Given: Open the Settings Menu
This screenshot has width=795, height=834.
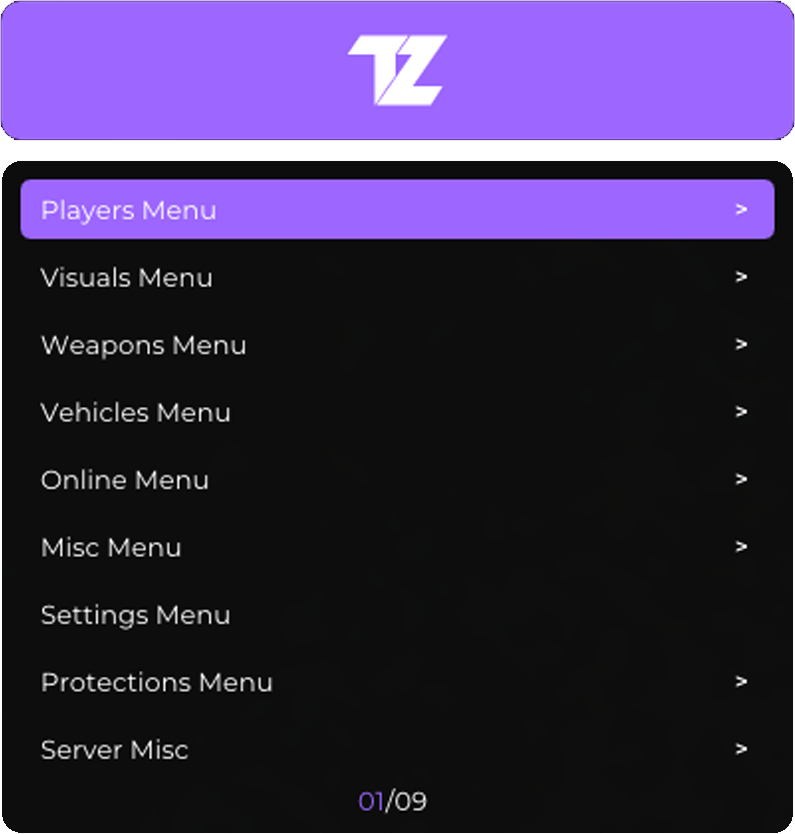Looking at the screenshot, I should [397, 615].
